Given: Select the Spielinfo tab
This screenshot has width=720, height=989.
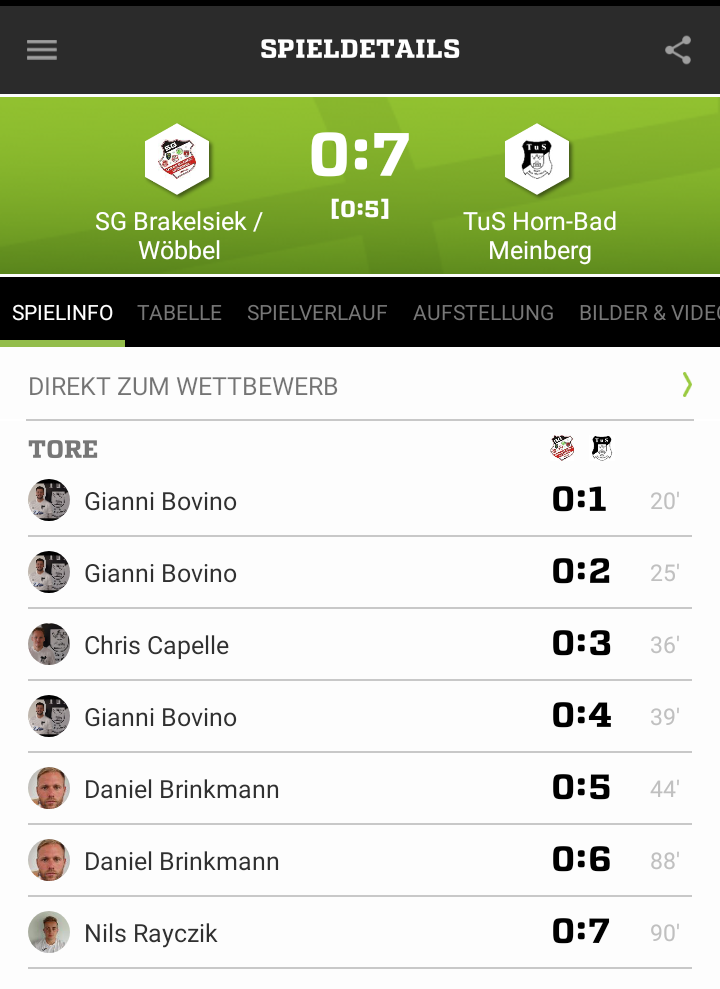Looking at the screenshot, I should click(x=63, y=313).
